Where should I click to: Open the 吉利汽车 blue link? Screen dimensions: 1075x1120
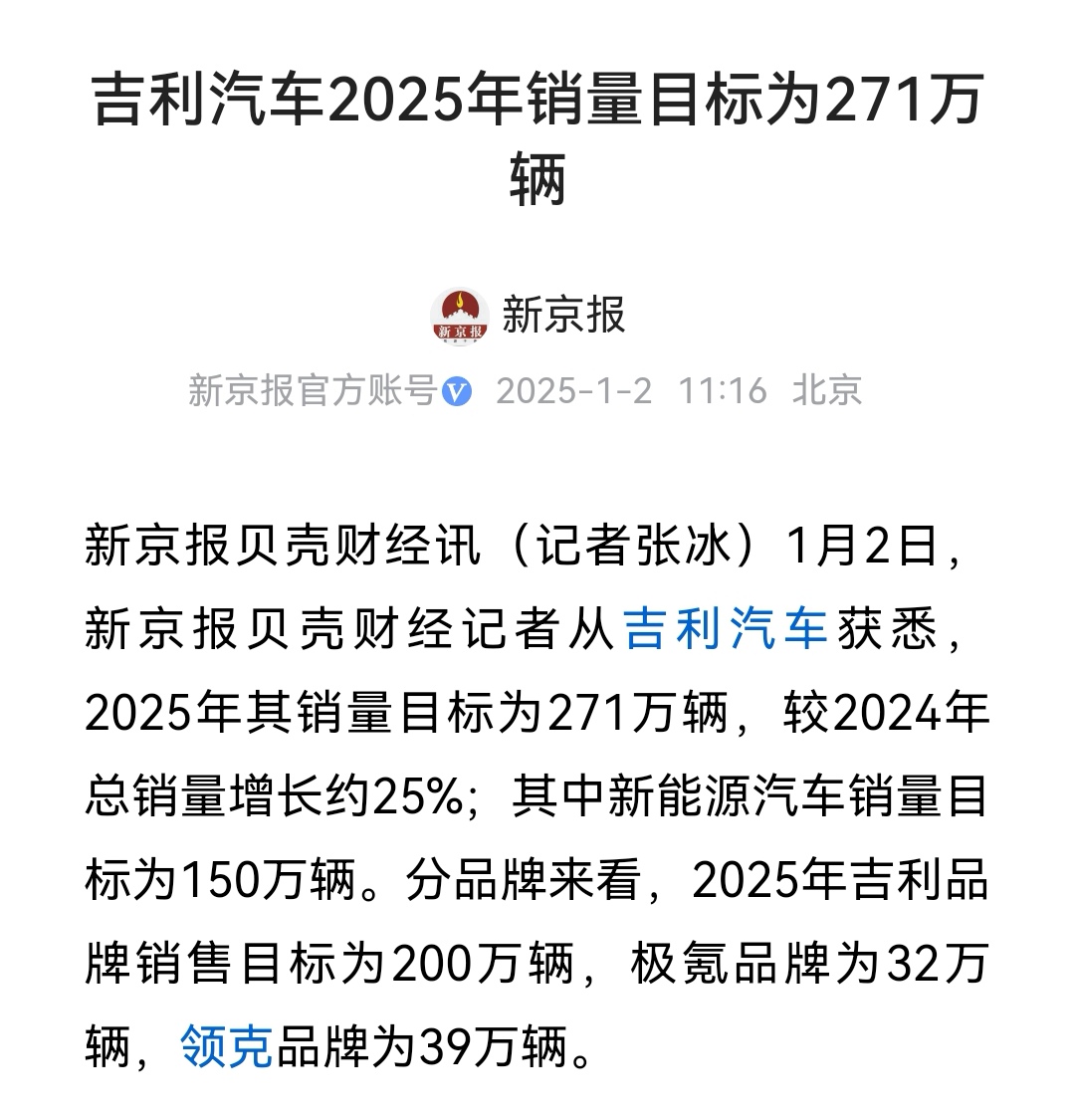pyautogui.click(x=726, y=629)
